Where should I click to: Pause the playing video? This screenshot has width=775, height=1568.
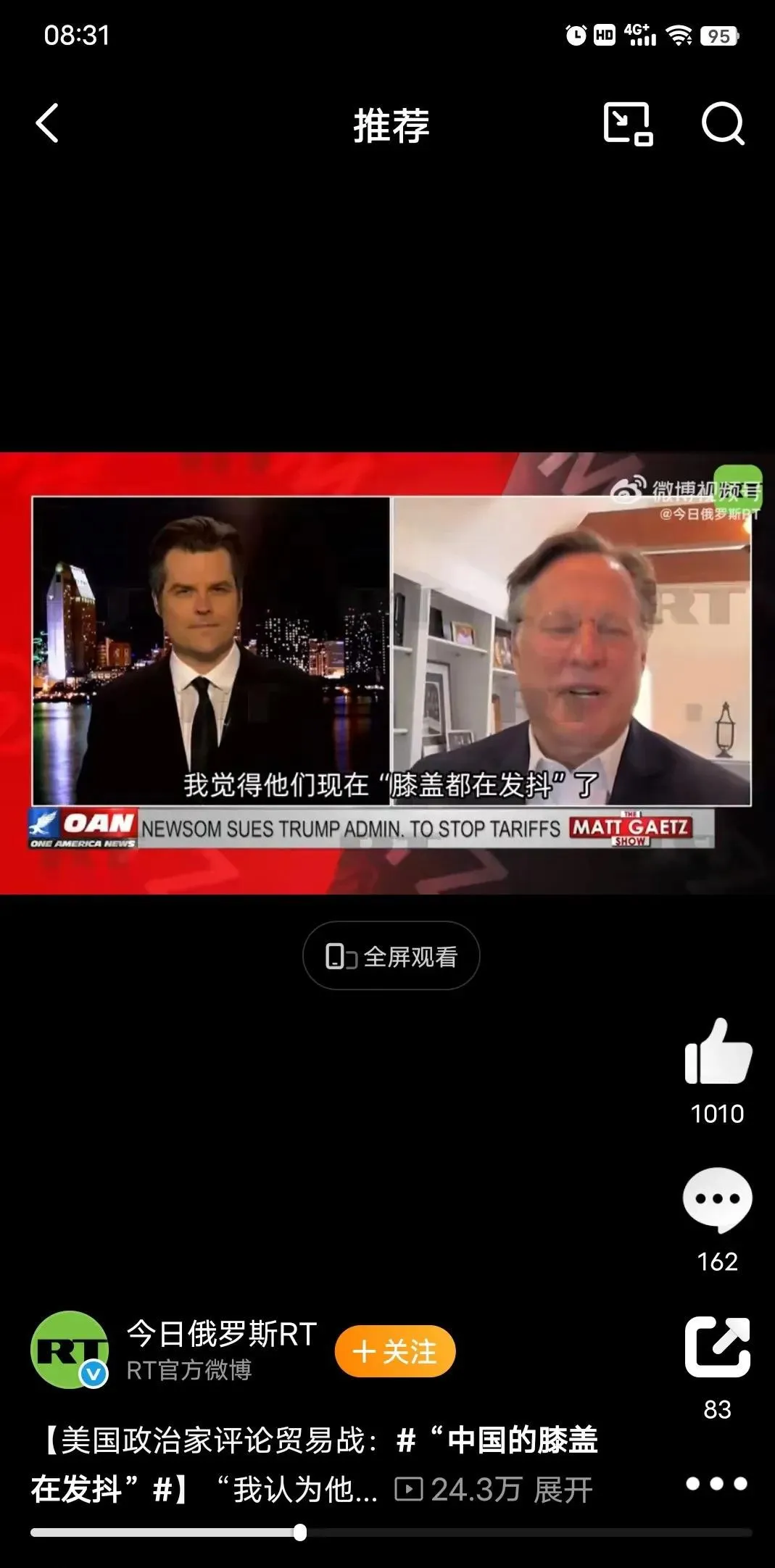387,673
